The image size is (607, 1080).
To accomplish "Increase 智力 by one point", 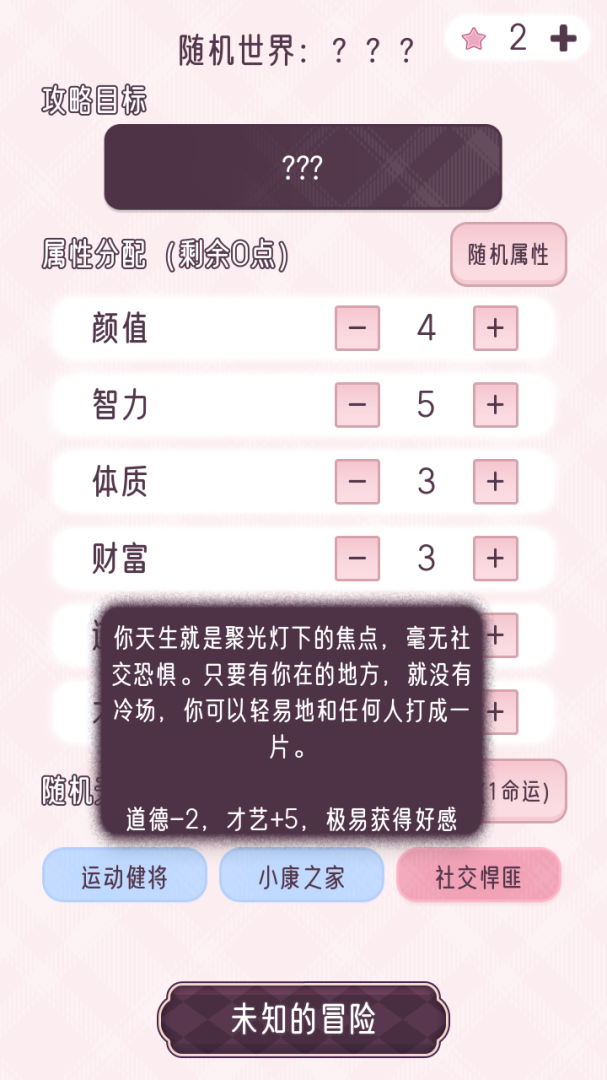I will (495, 405).
